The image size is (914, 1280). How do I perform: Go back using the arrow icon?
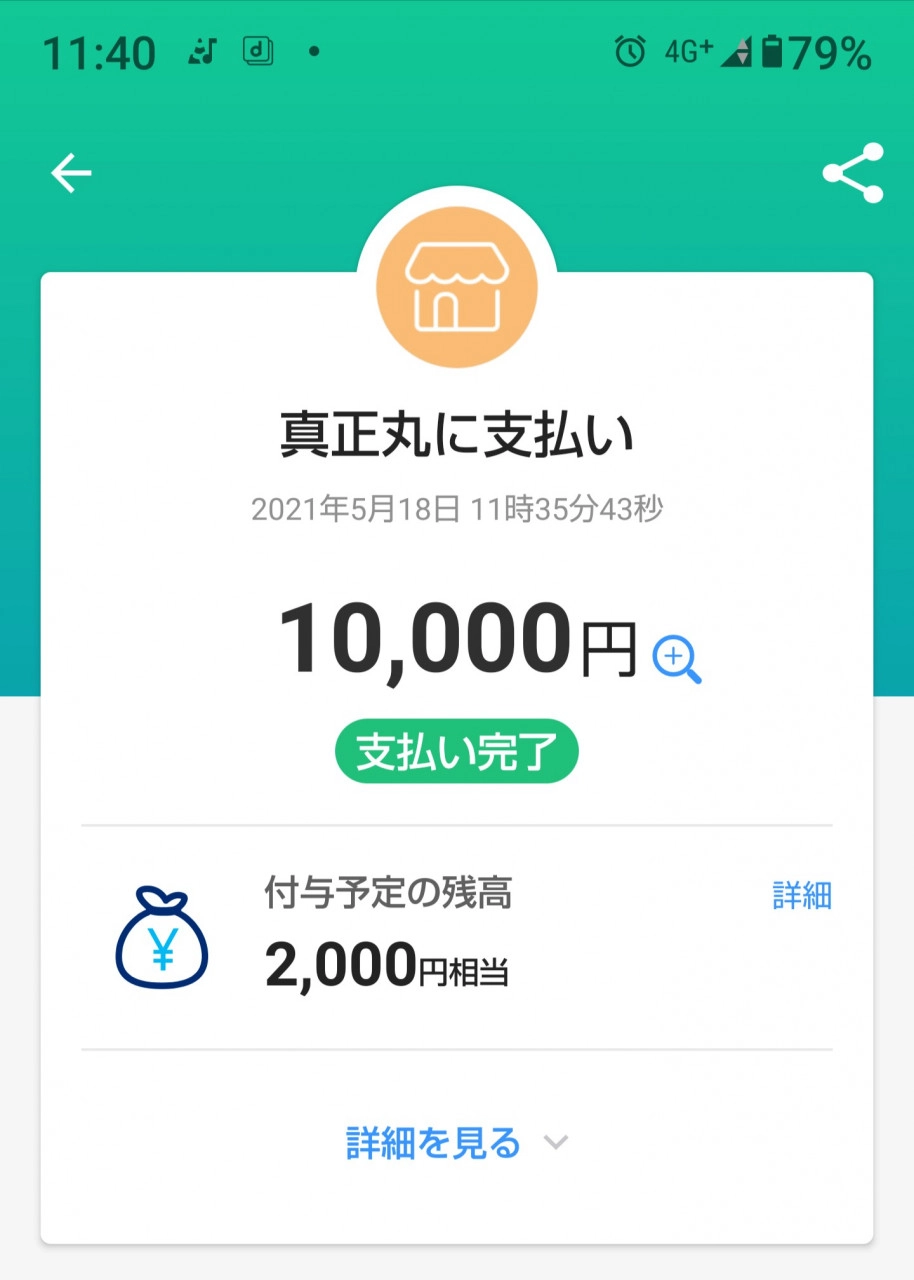pyautogui.click(x=71, y=174)
